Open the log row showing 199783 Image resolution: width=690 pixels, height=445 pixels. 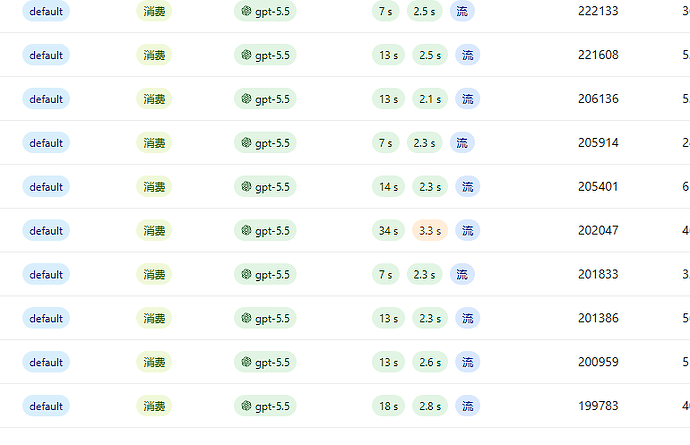[x=345, y=406]
